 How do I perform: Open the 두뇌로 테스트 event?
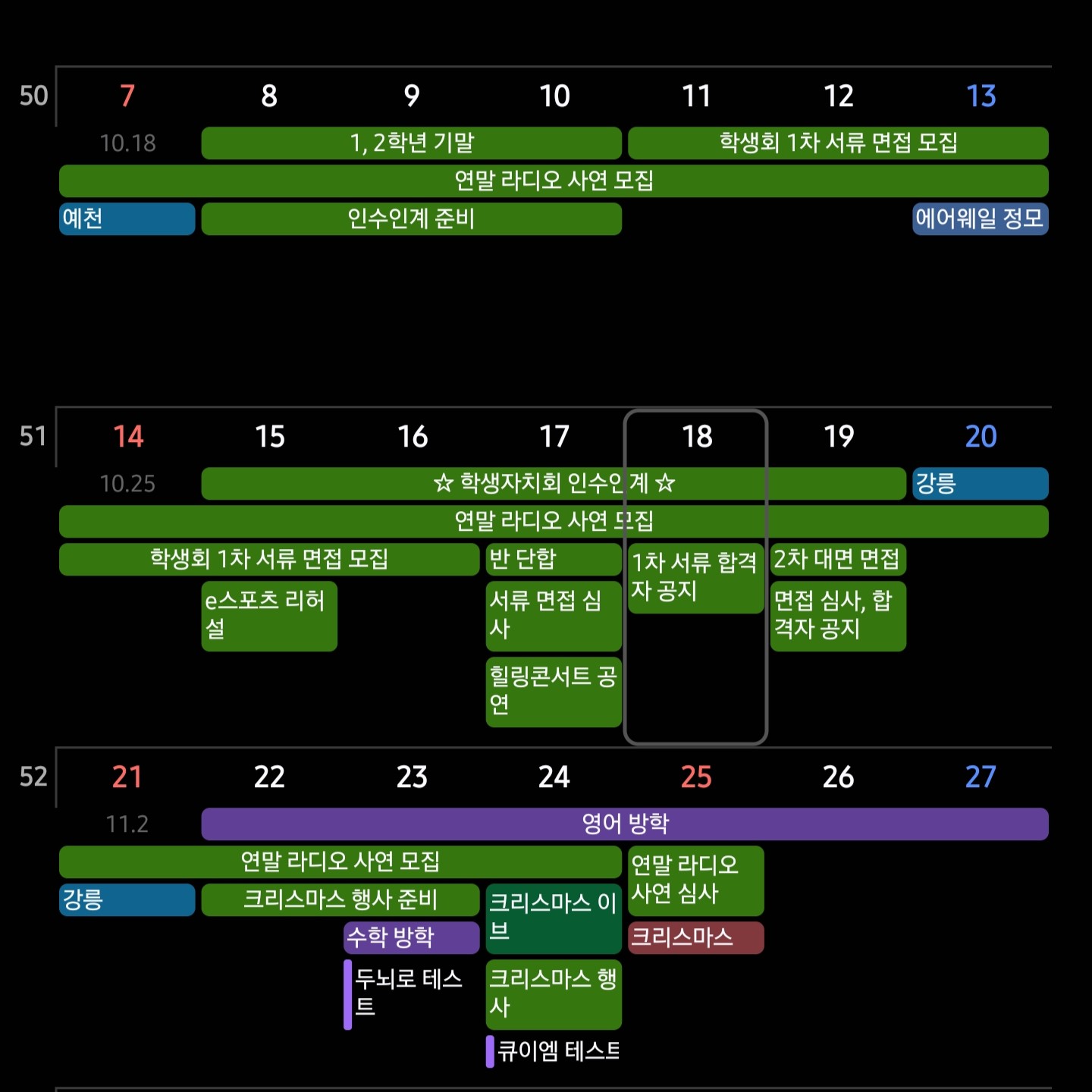coord(409,994)
